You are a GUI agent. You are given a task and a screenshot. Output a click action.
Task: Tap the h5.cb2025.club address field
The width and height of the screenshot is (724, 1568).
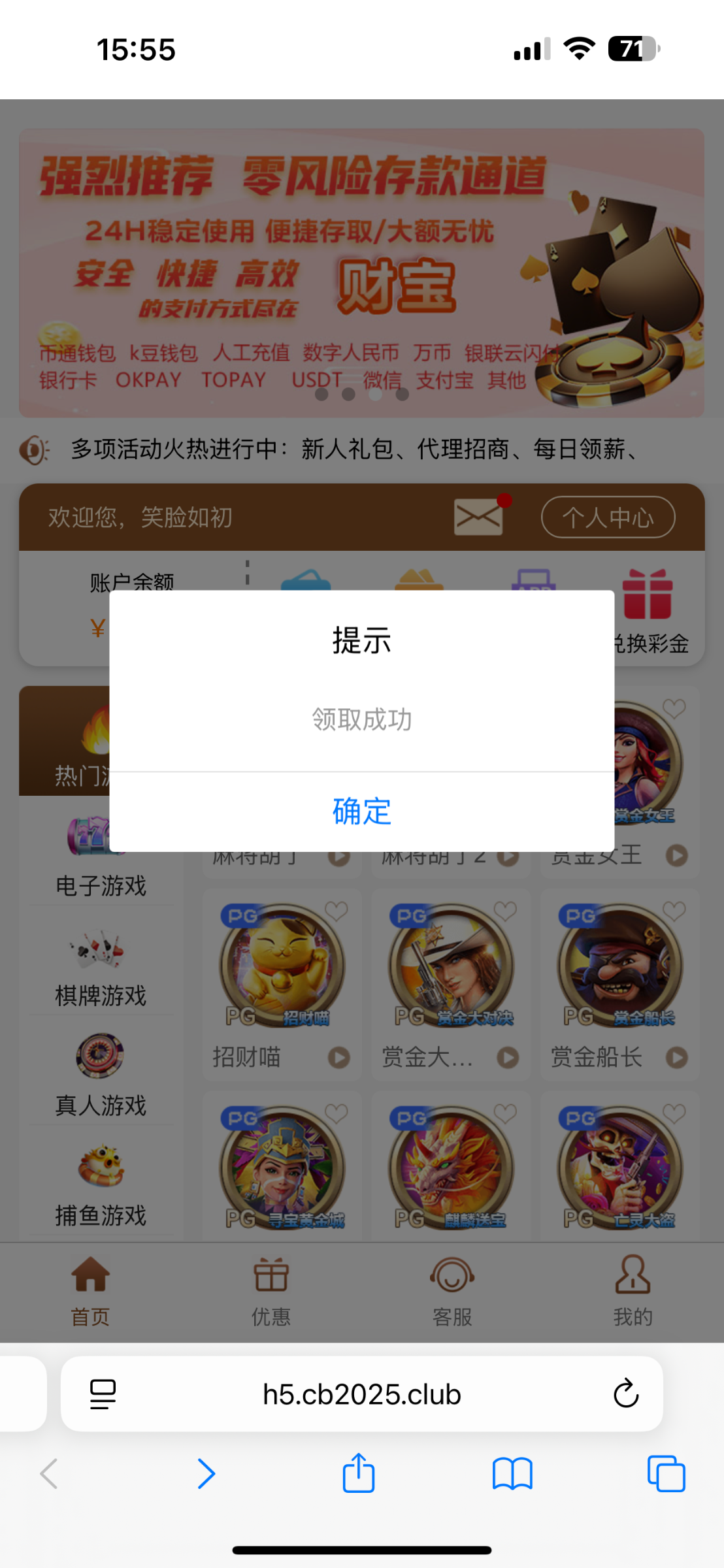pos(361,1394)
